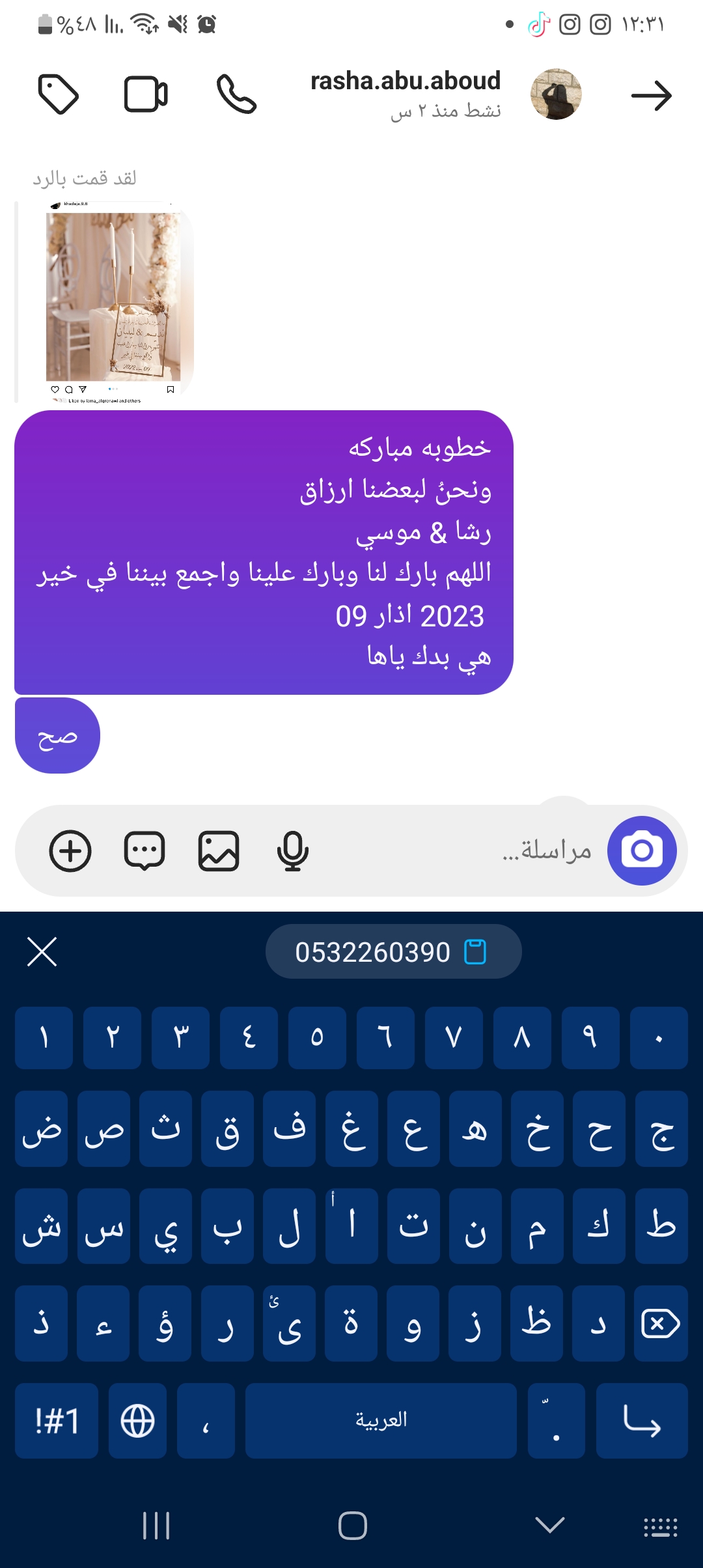The width and height of the screenshot is (703, 1568).
Task: Open the plus more options icon
Action: tap(70, 850)
